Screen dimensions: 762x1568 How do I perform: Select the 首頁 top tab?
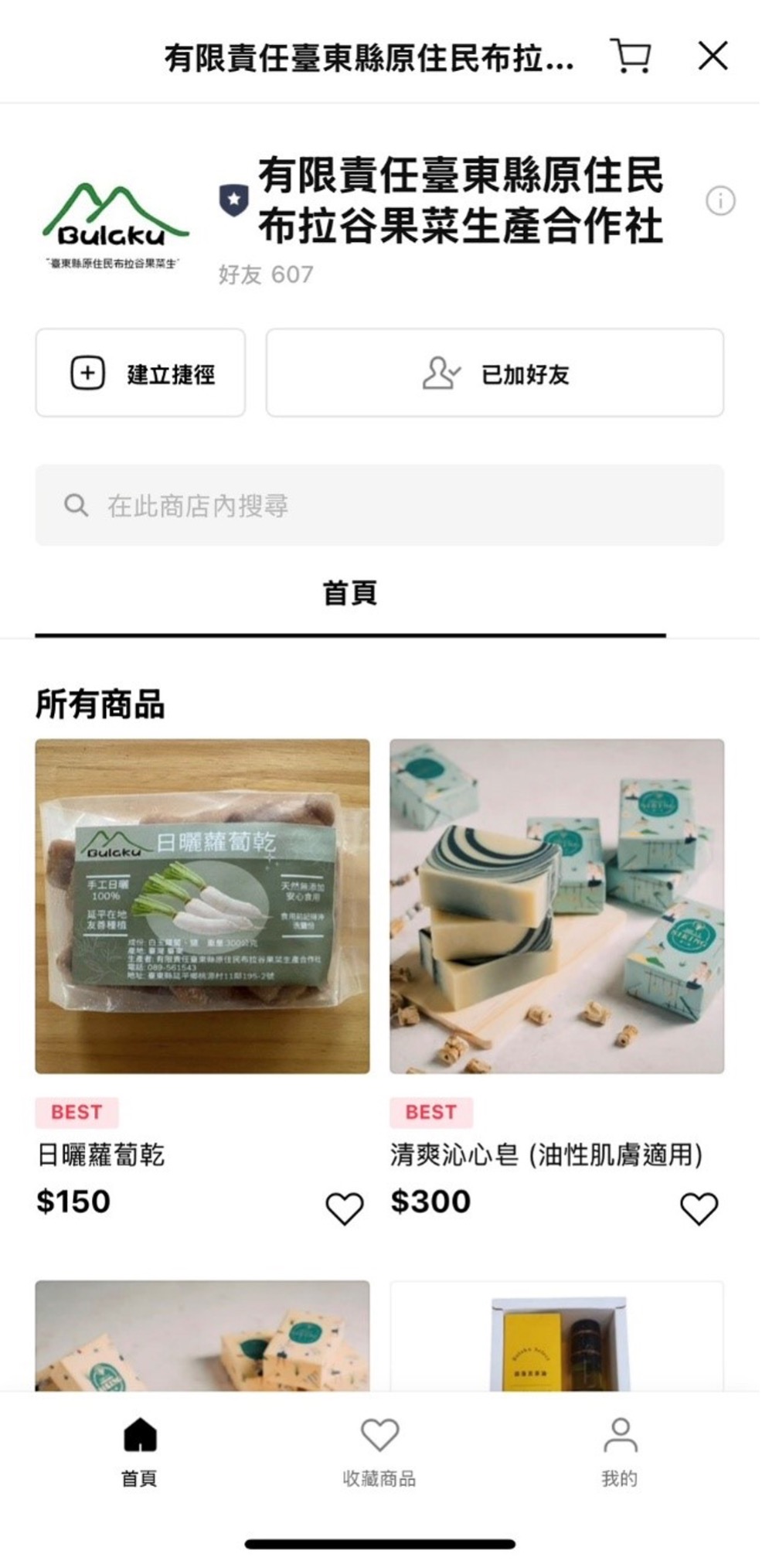point(349,594)
